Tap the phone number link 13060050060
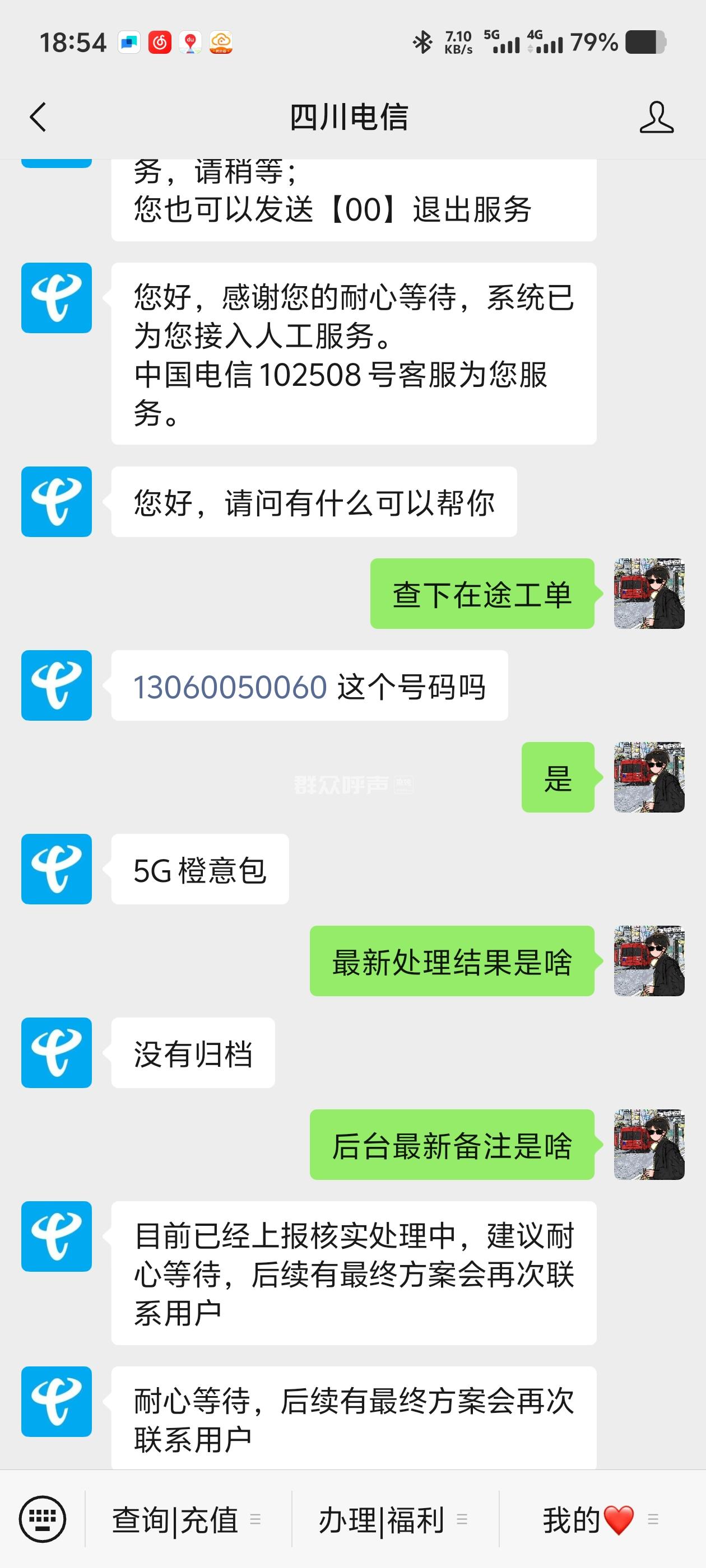Screen dimensions: 706x1568 click(x=230, y=687)
